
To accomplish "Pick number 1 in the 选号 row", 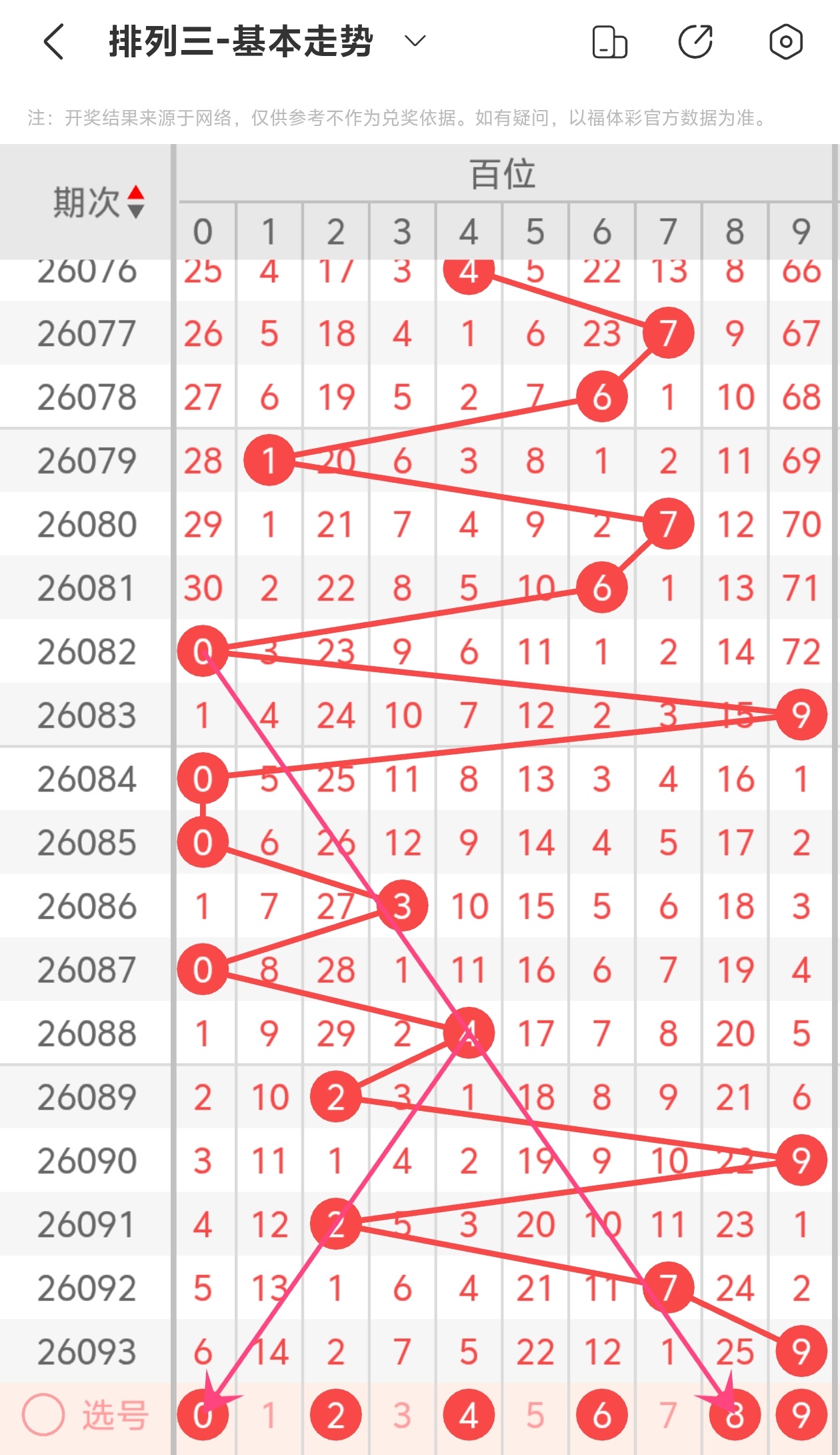I will tap(269, 1414).
